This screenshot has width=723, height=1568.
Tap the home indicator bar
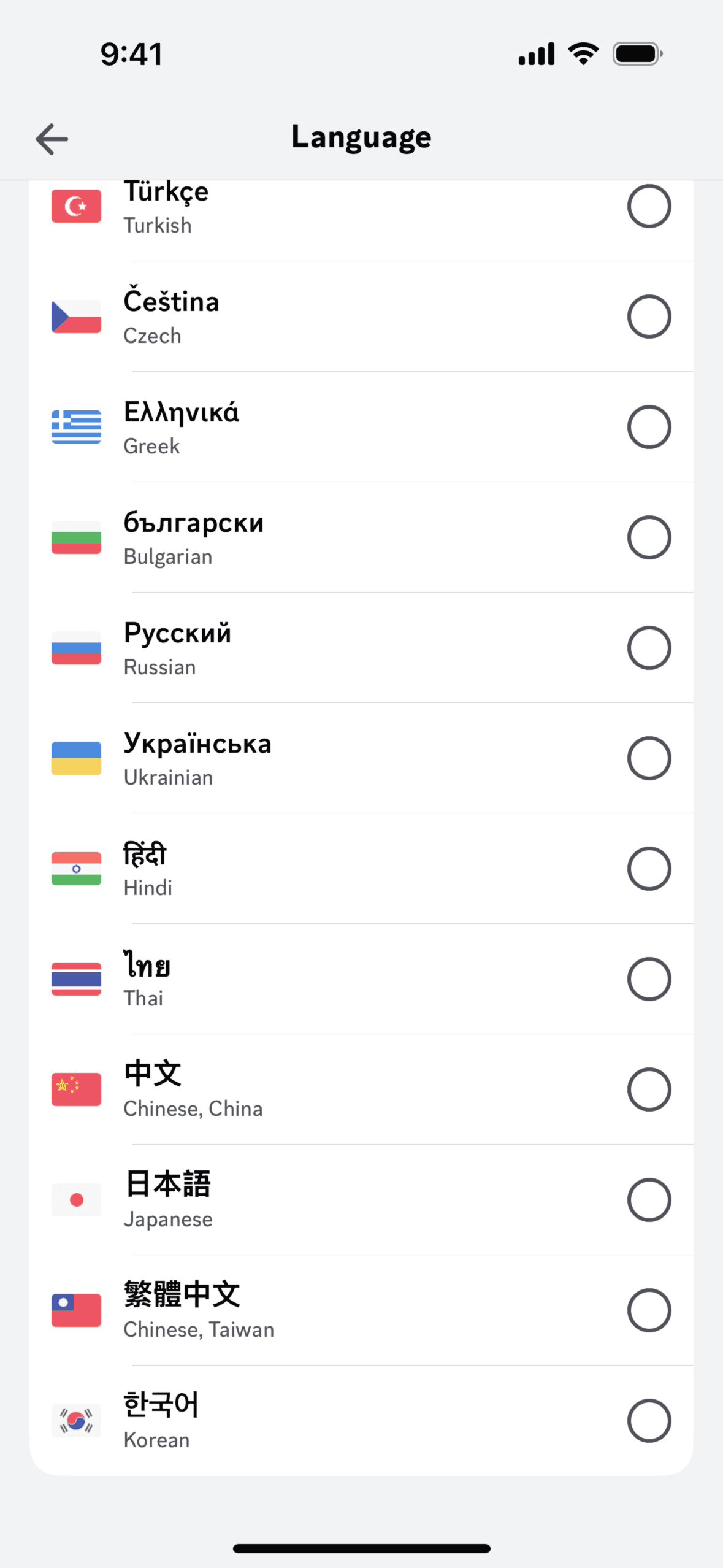pos(361,1547)
